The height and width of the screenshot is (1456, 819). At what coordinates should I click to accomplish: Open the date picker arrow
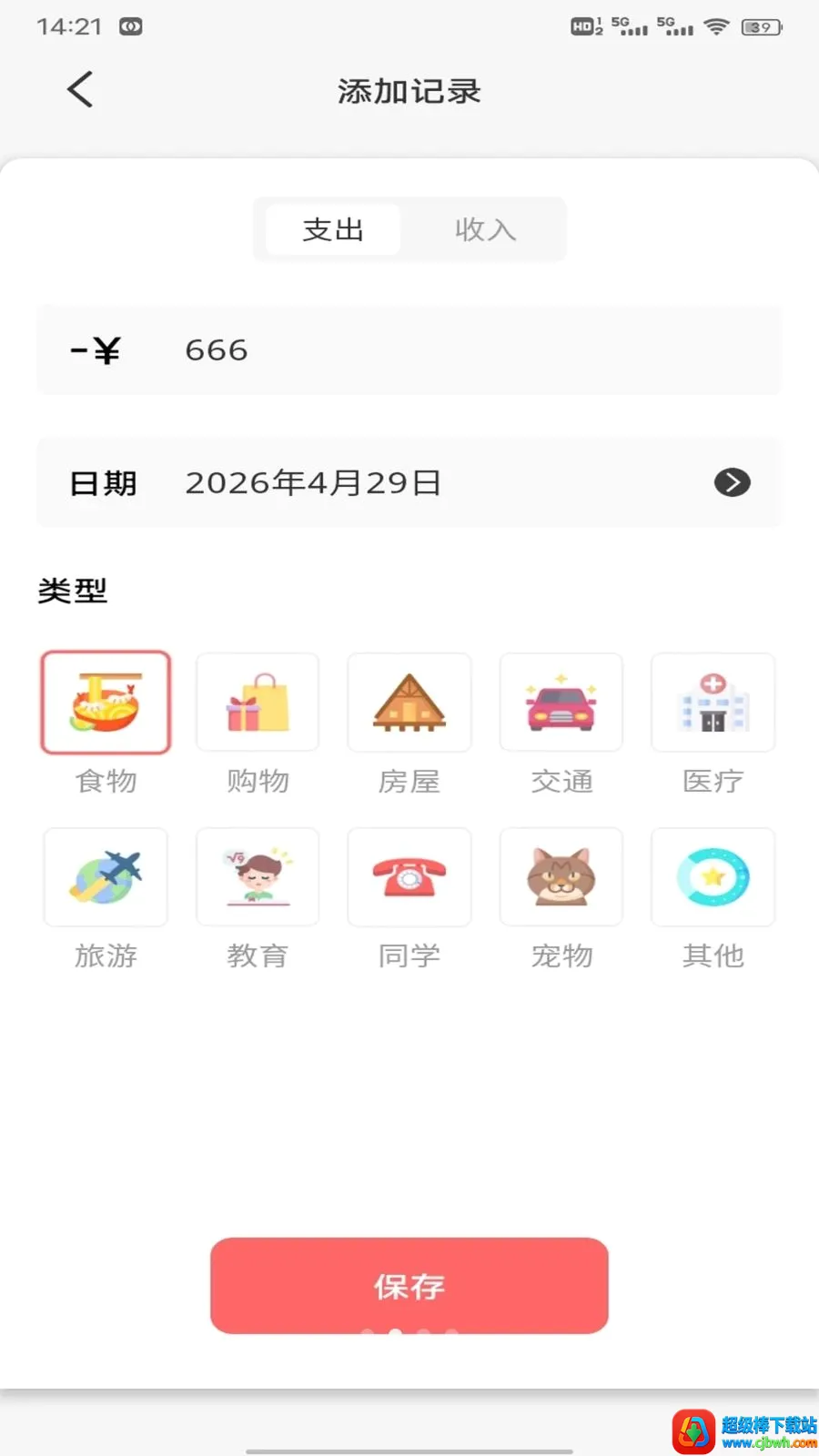[x=732, y=482]
